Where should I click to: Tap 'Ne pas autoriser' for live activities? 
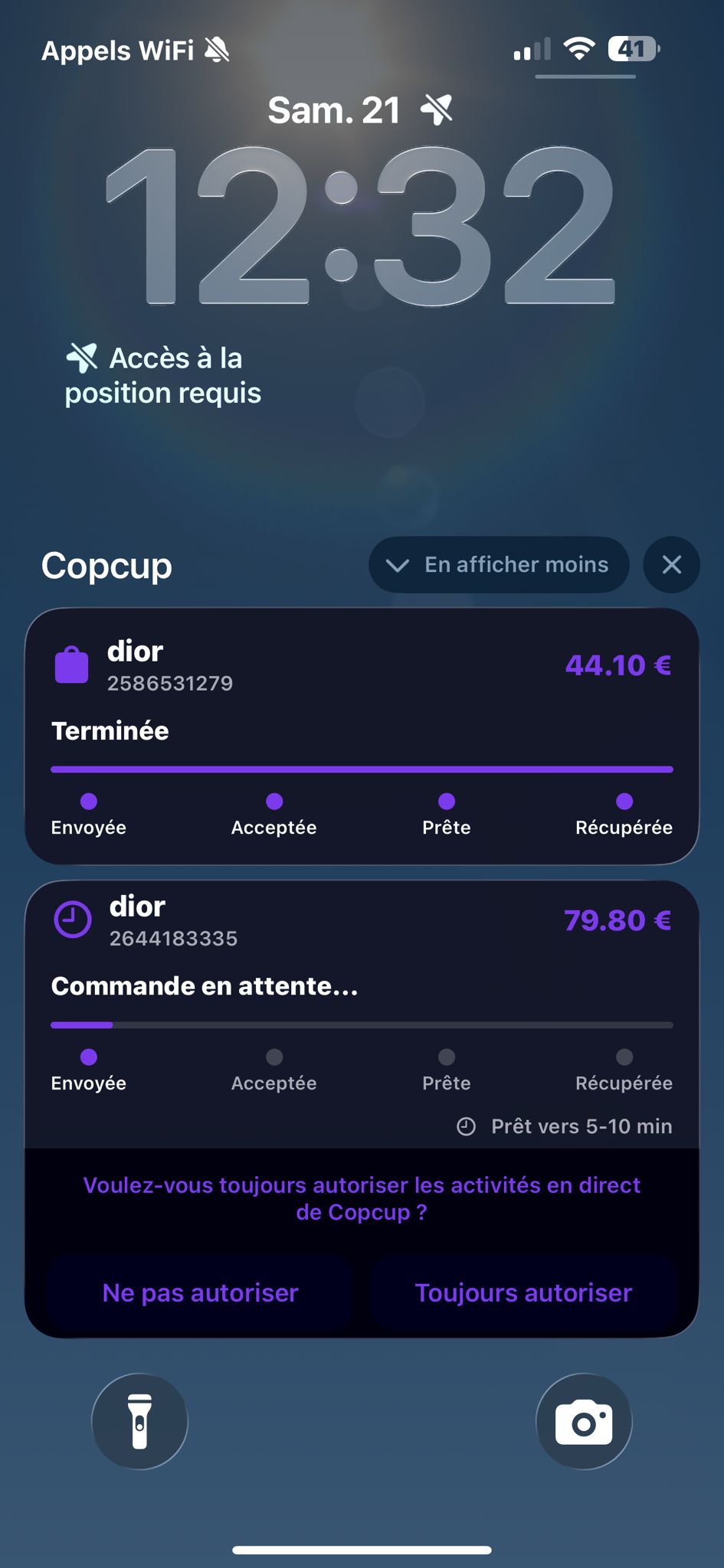tap(199, 1292)
